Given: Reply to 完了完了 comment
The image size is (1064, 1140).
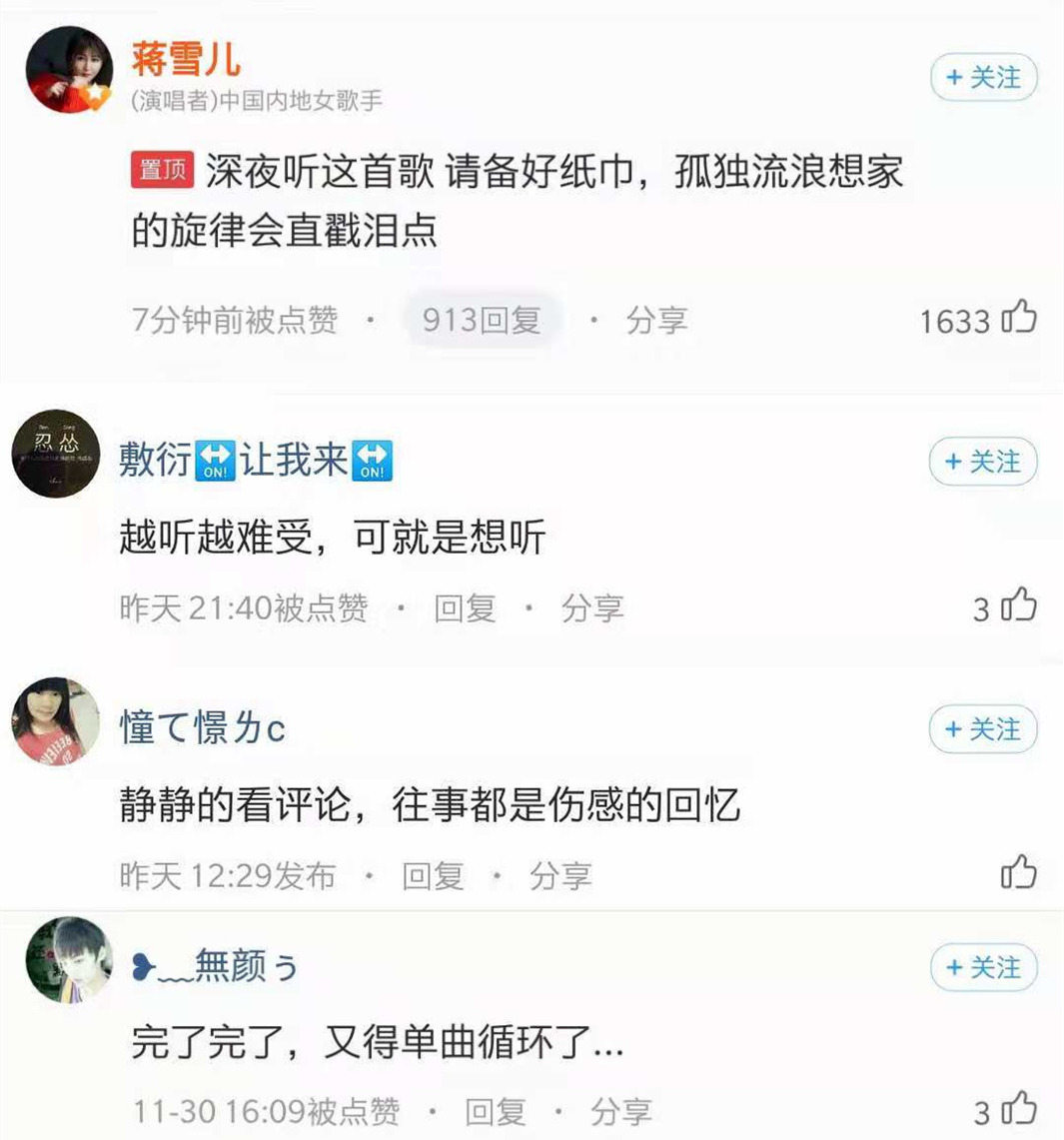Looking at the screenshot, I should pyautogui.click(x=496, y=1111).
